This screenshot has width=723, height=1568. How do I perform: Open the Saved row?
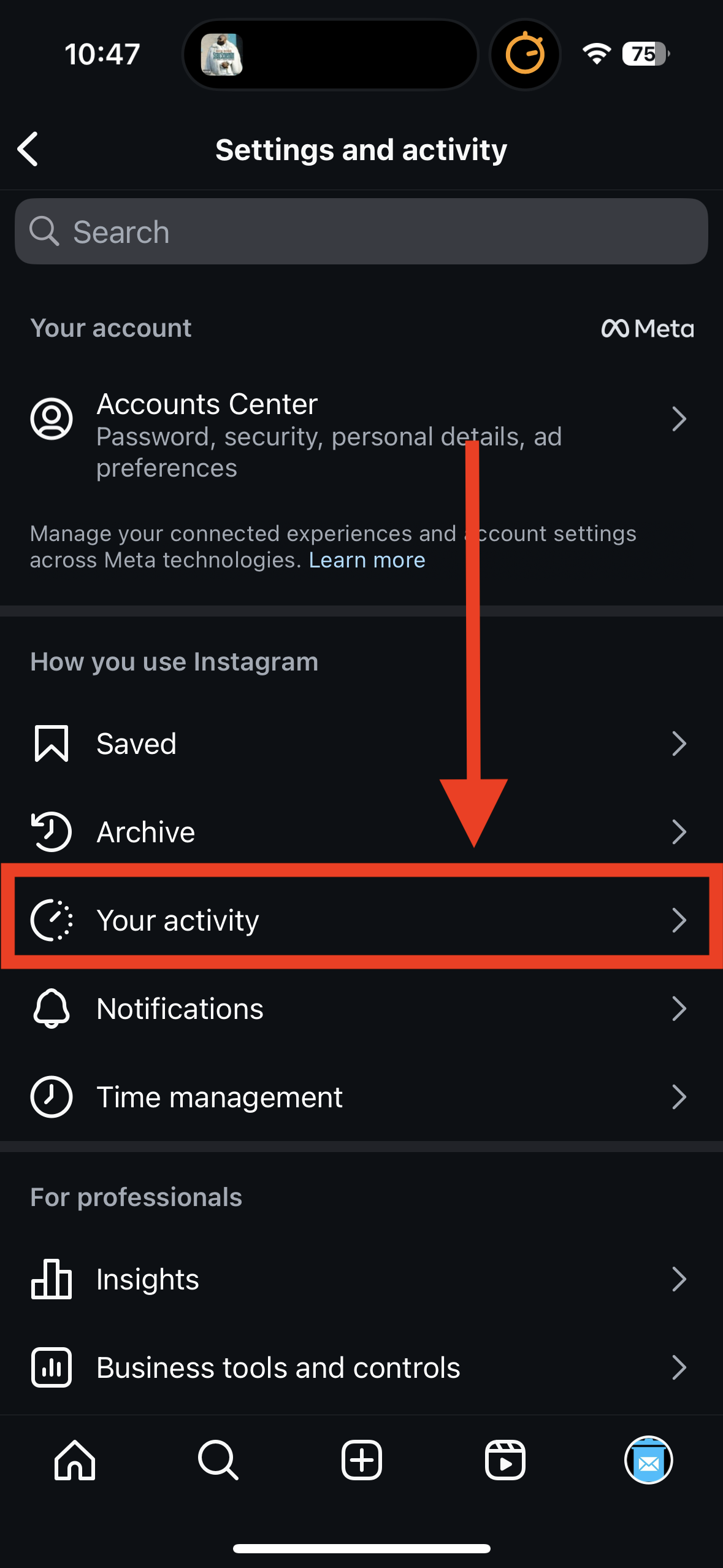point(361,744)
